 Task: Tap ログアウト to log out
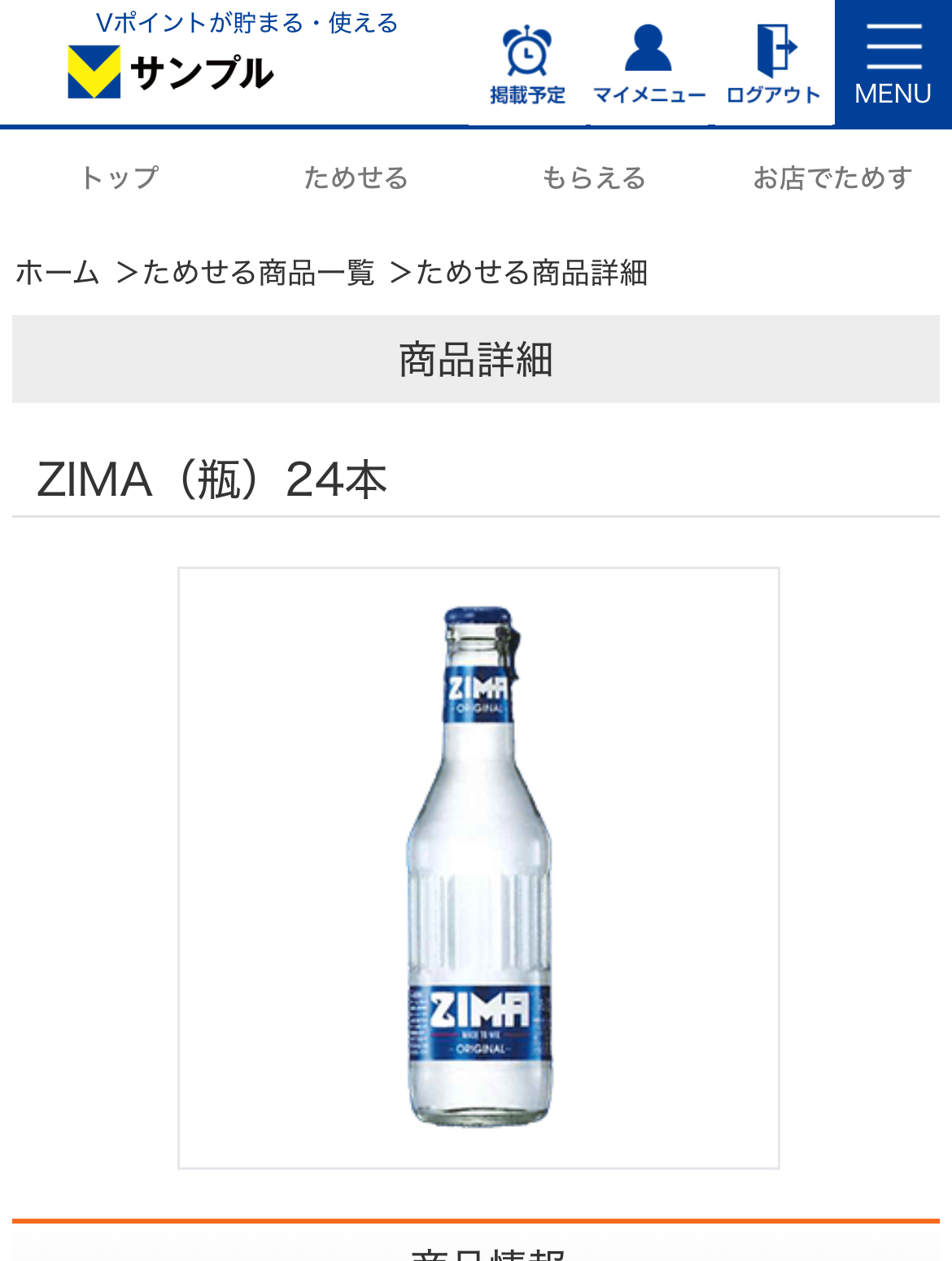(773, 65)
